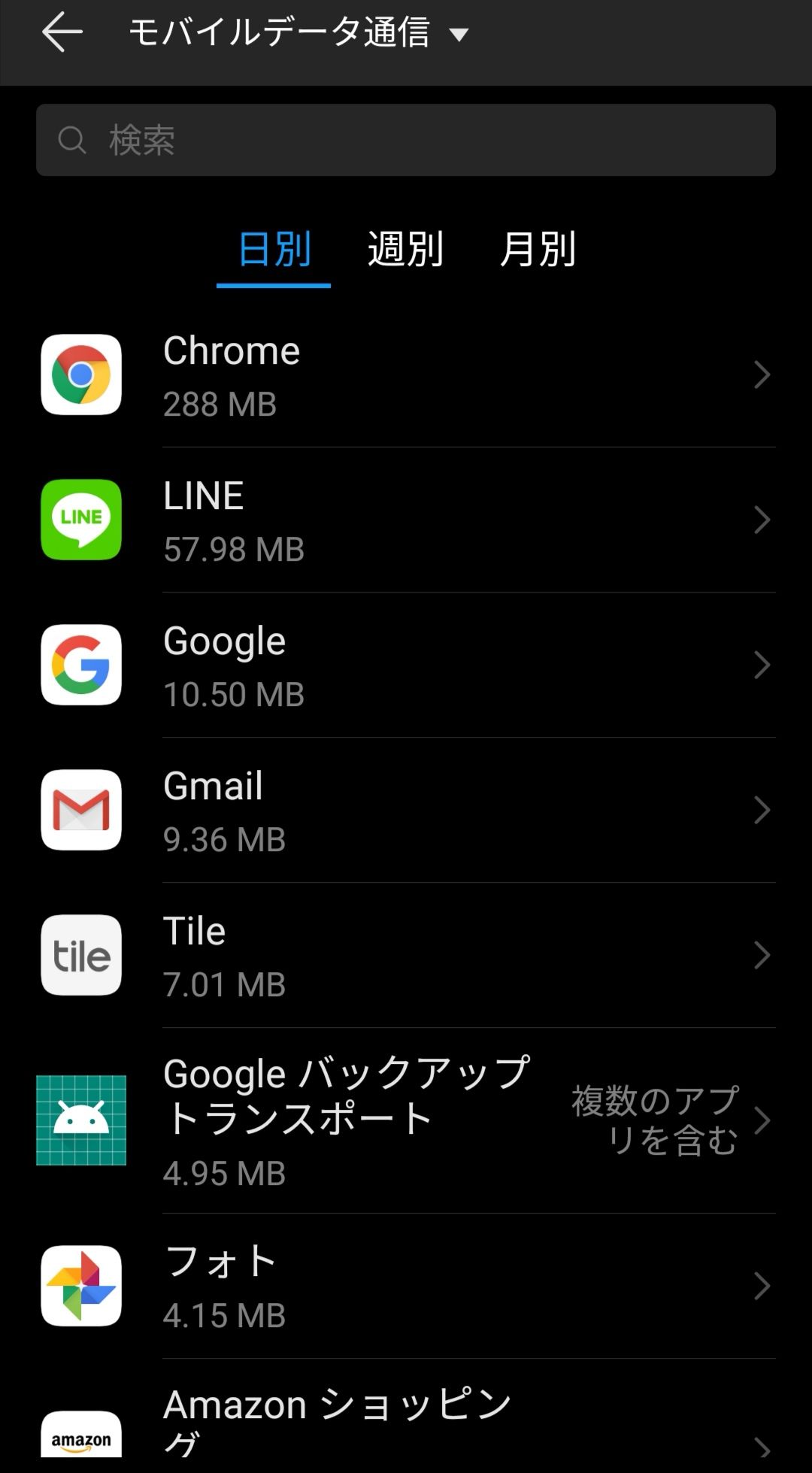The image size is (812, 1473).
Task: Expand the モバイルデータ通信 dropdown
Action: point(299,33)
